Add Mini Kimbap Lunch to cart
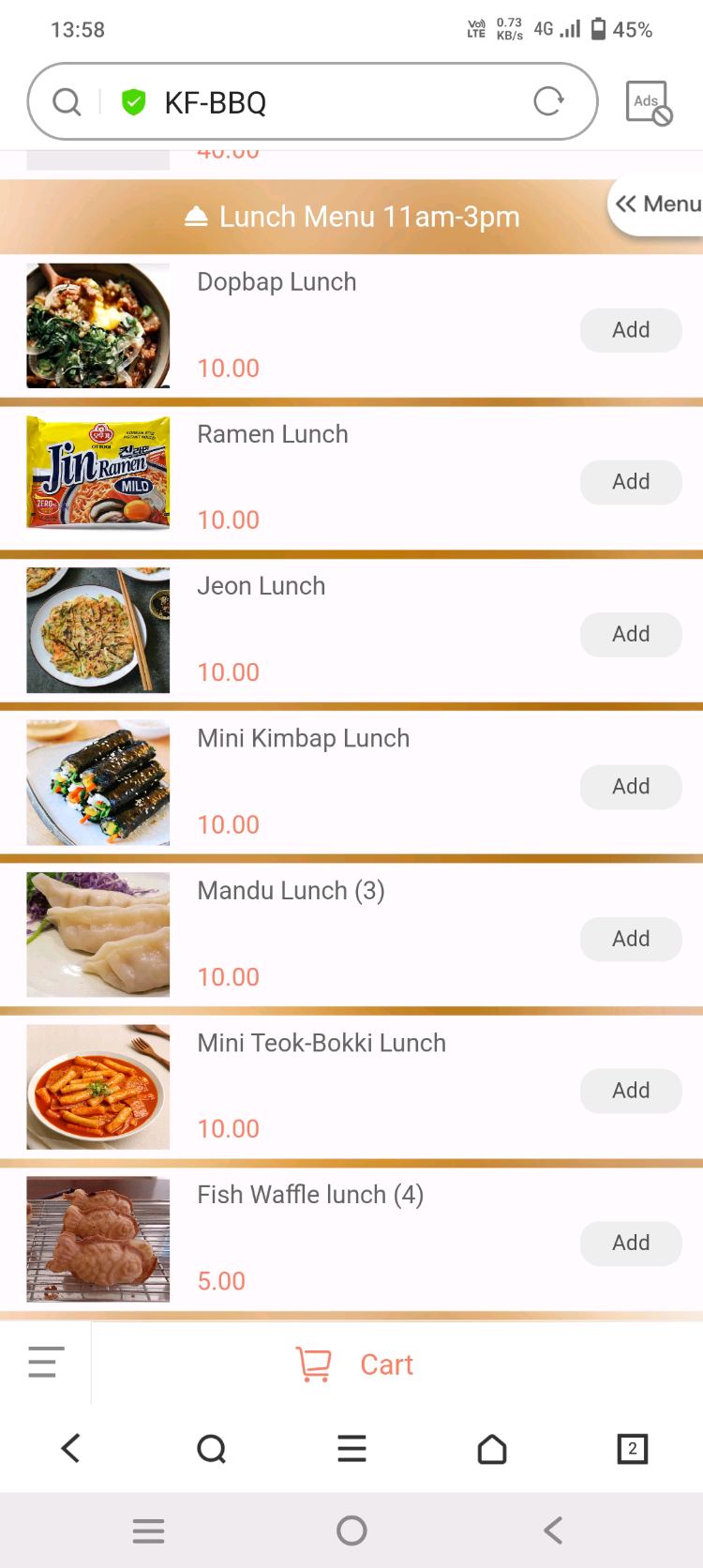The height and width of the screenshot is (1568, 703). pyautogui.click(x=631, y=787)
